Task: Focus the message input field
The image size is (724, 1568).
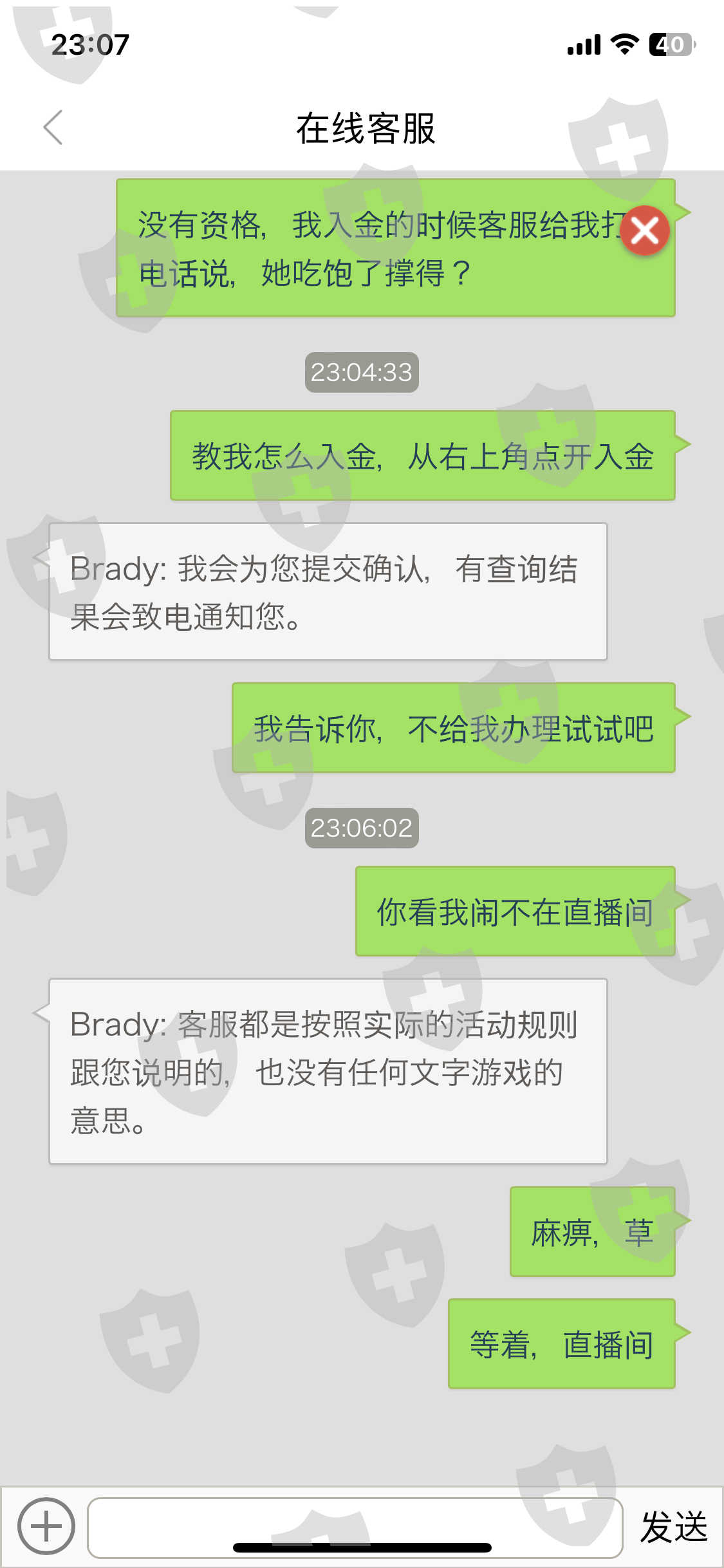Action: [355, 1527]
